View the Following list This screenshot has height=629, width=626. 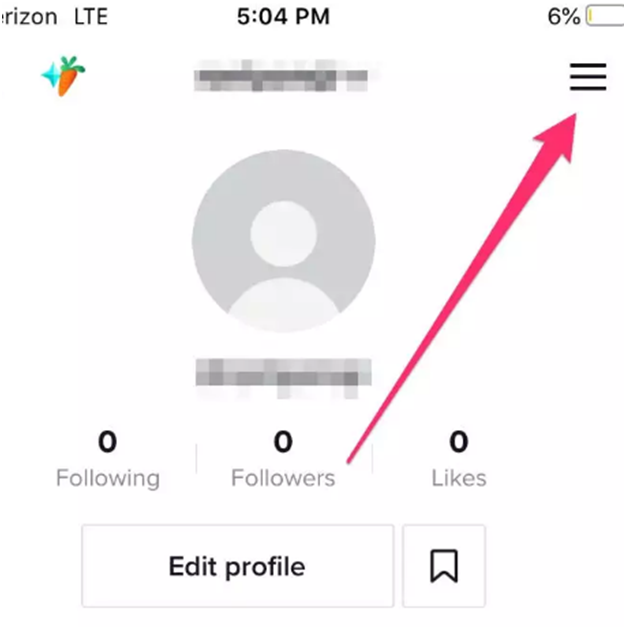tap(107, 459)
